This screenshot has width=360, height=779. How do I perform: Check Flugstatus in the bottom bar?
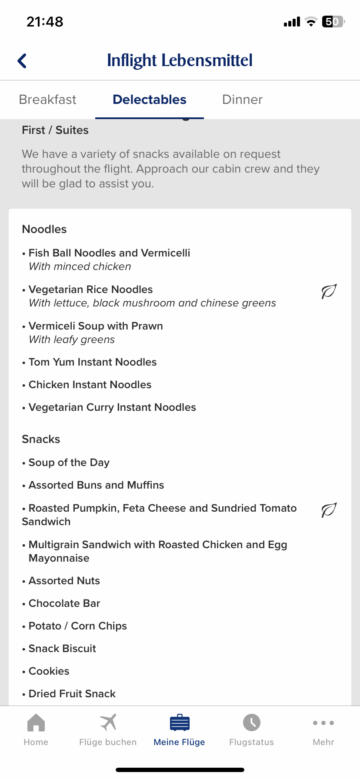[x=251, y=730]
